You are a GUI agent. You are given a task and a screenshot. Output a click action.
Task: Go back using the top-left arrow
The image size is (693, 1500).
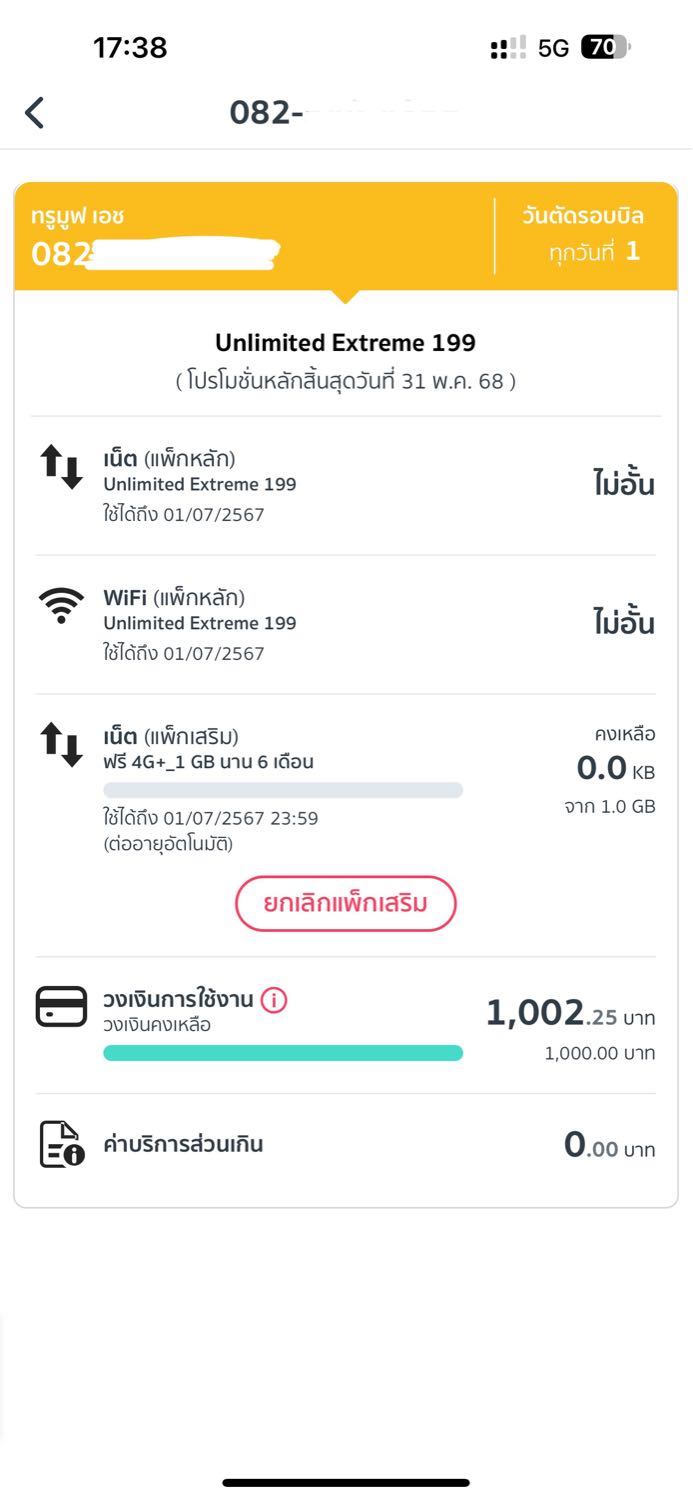pos(35,113)
